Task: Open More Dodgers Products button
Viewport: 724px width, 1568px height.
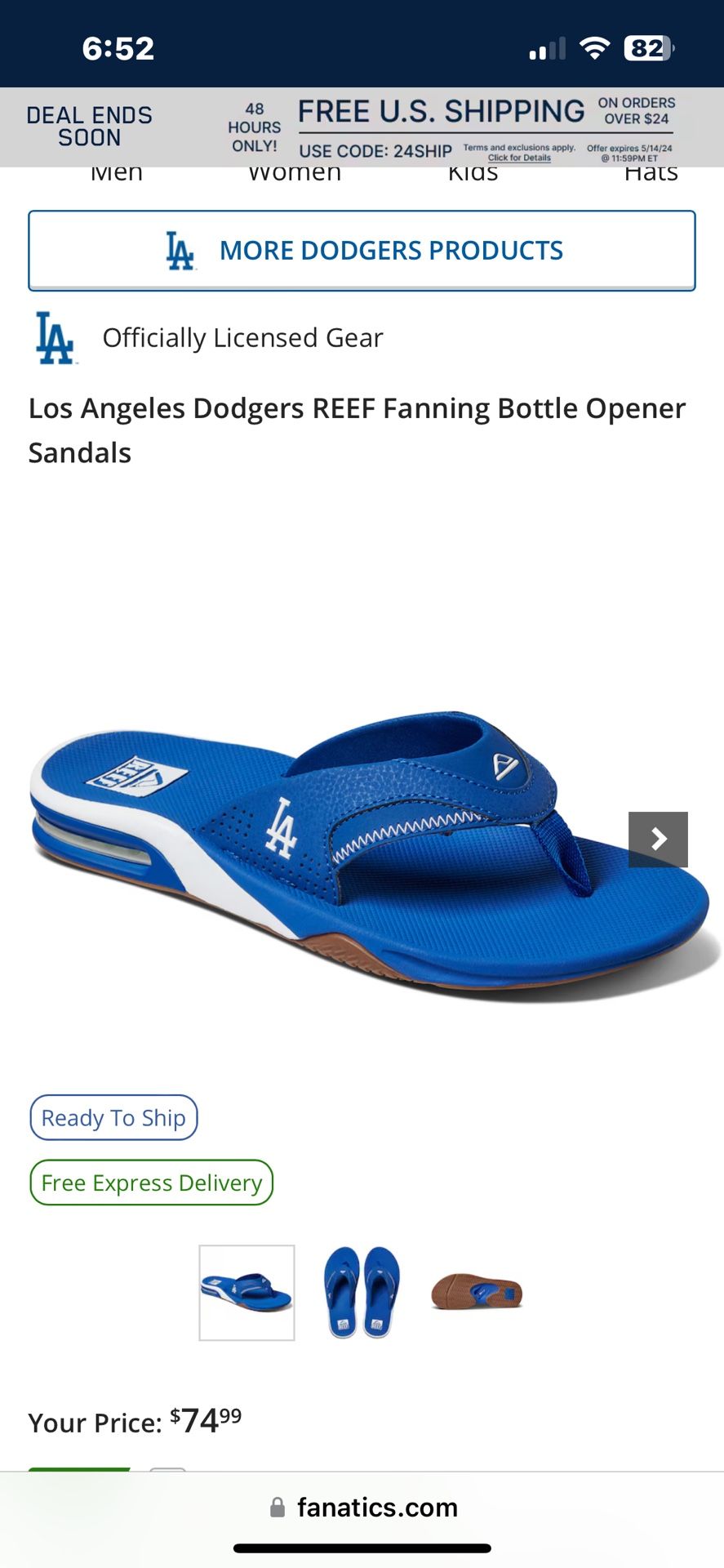Action: click(362, 251)
